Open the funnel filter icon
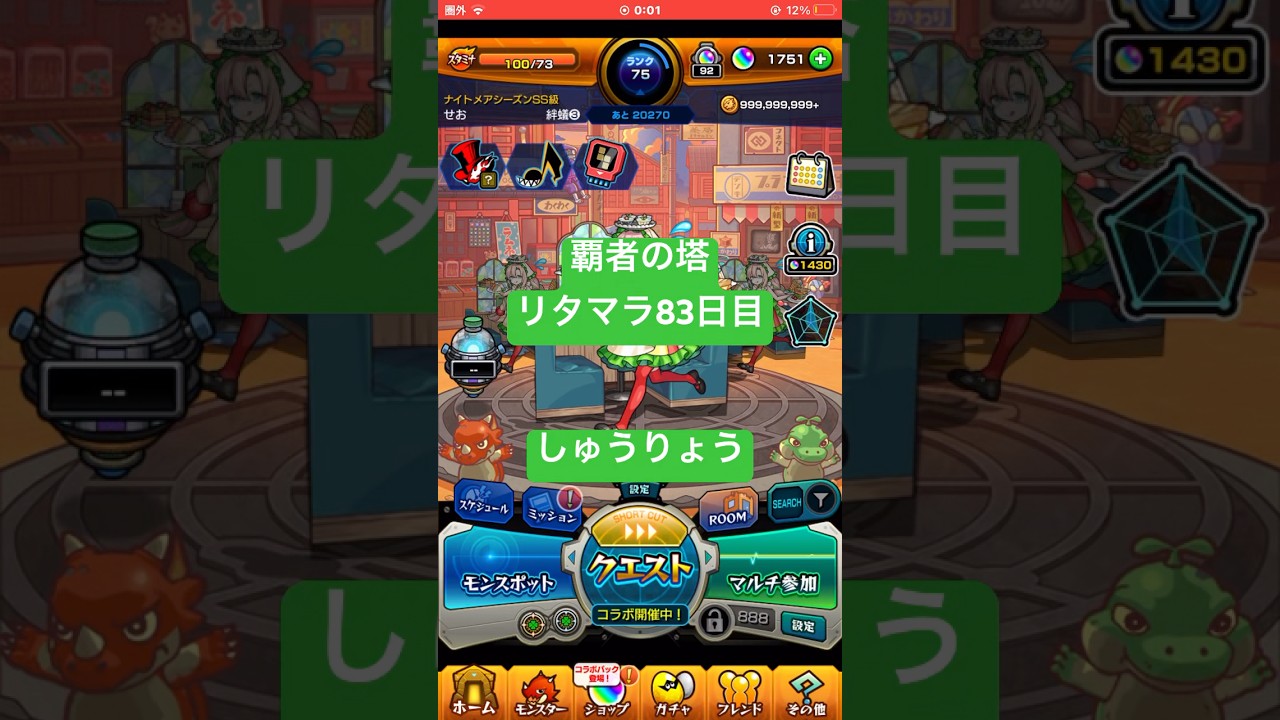The image size is (1280, 720). [x=820, y=497]
